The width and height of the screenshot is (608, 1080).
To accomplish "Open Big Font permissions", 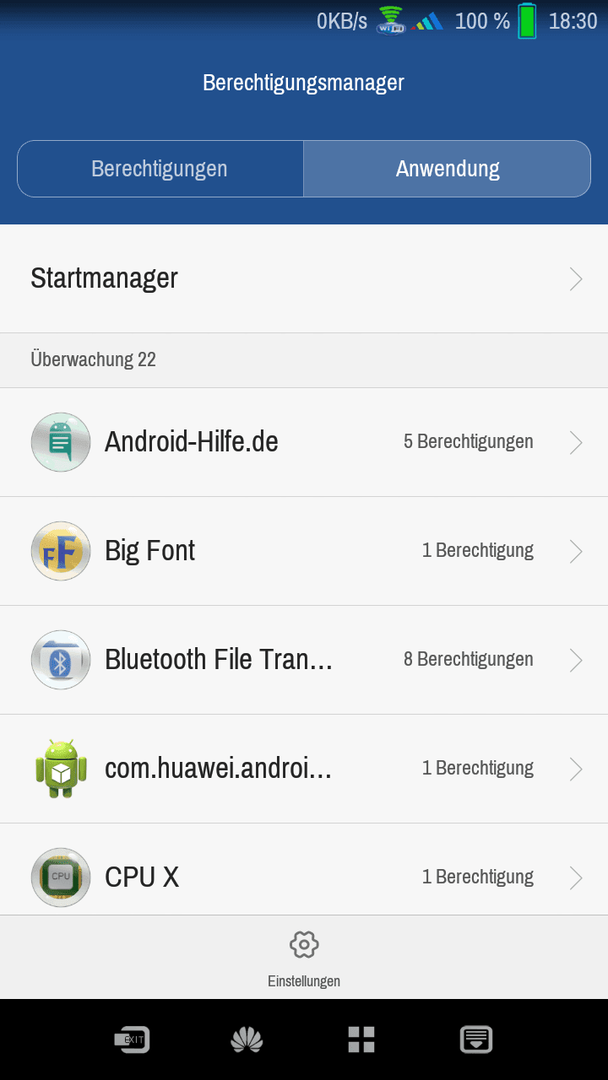I will coord(304,551).
